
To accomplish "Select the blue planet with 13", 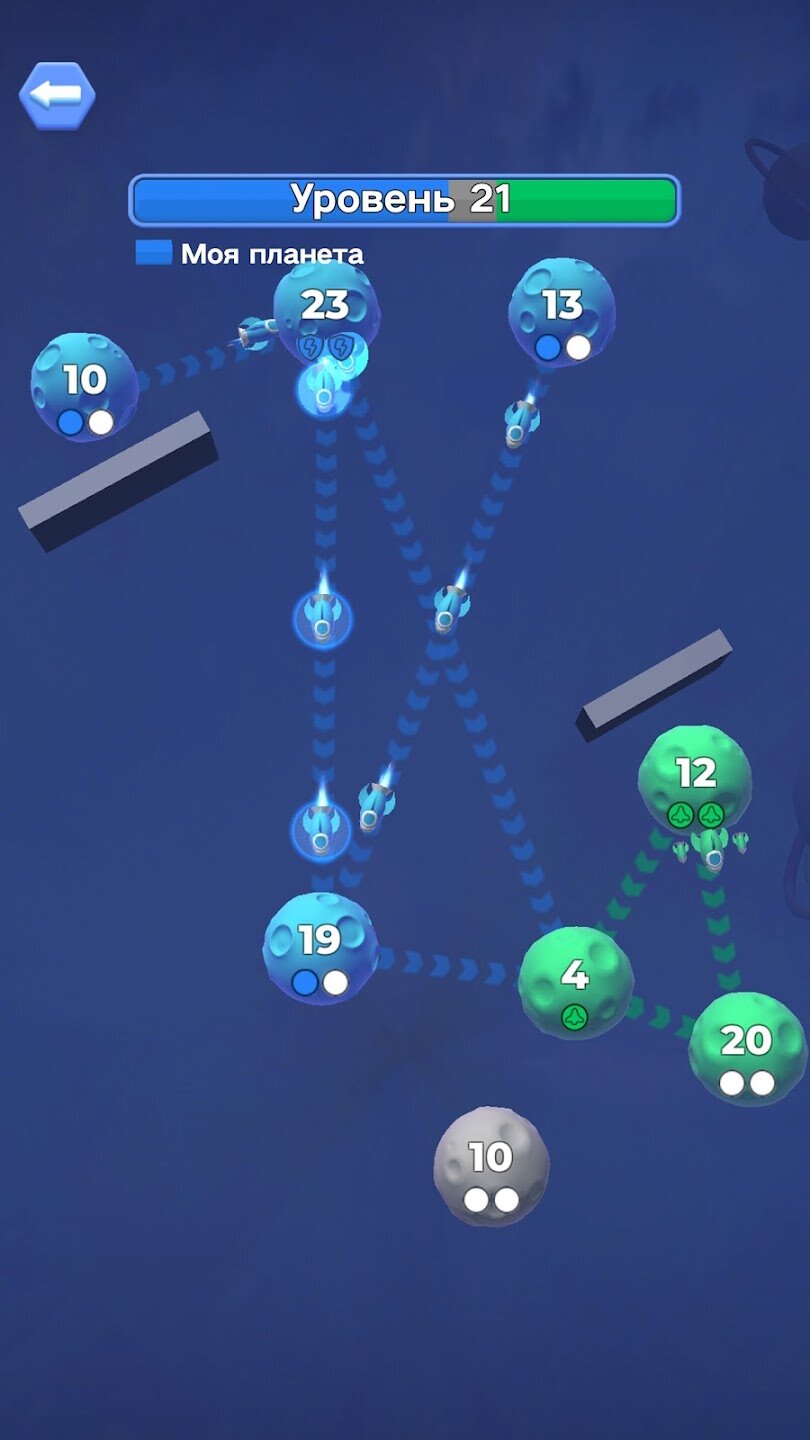I will (561, 312).
